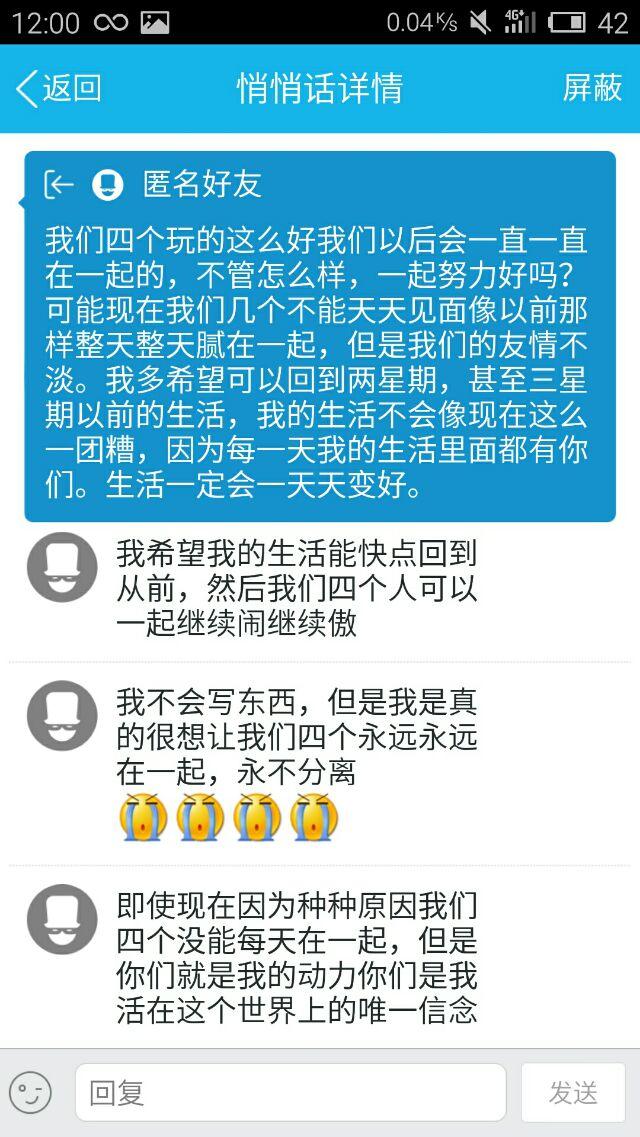
Task: Open the emoji picker smiley icon
Action: tap(30, 1092)
